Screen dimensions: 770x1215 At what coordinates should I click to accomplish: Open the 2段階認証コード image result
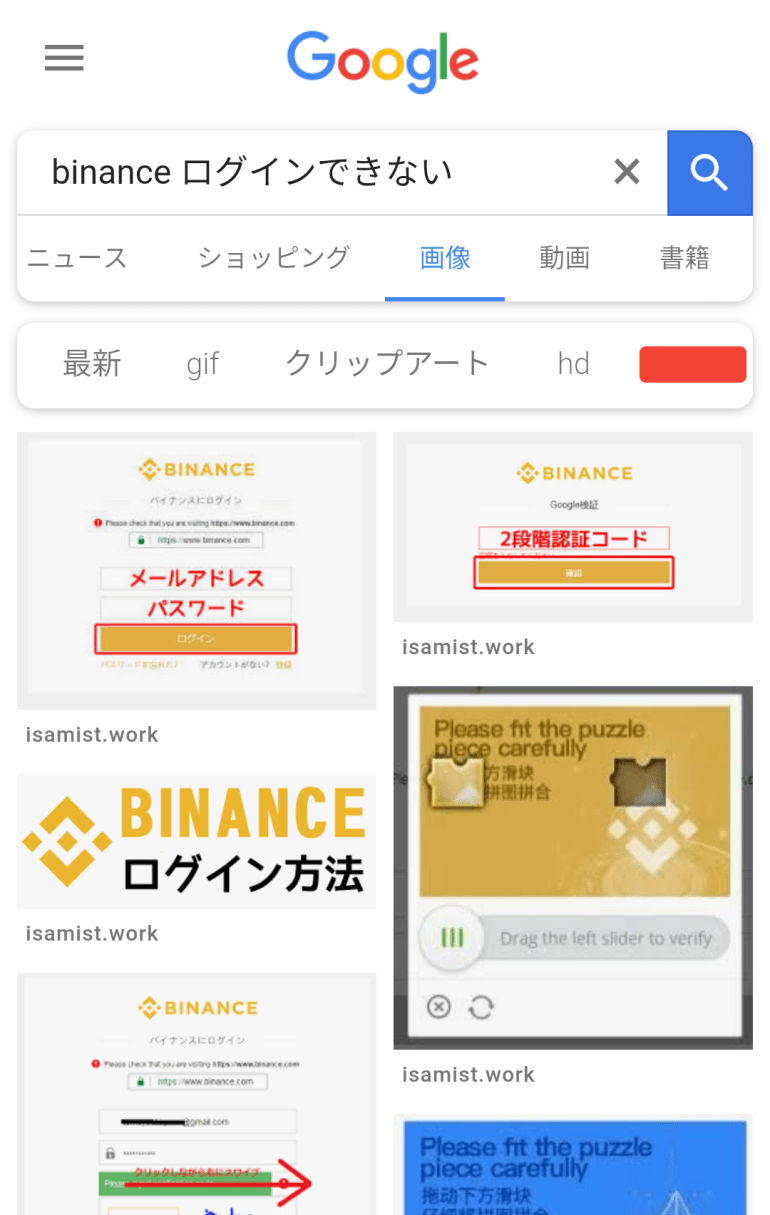pos(573,527)
